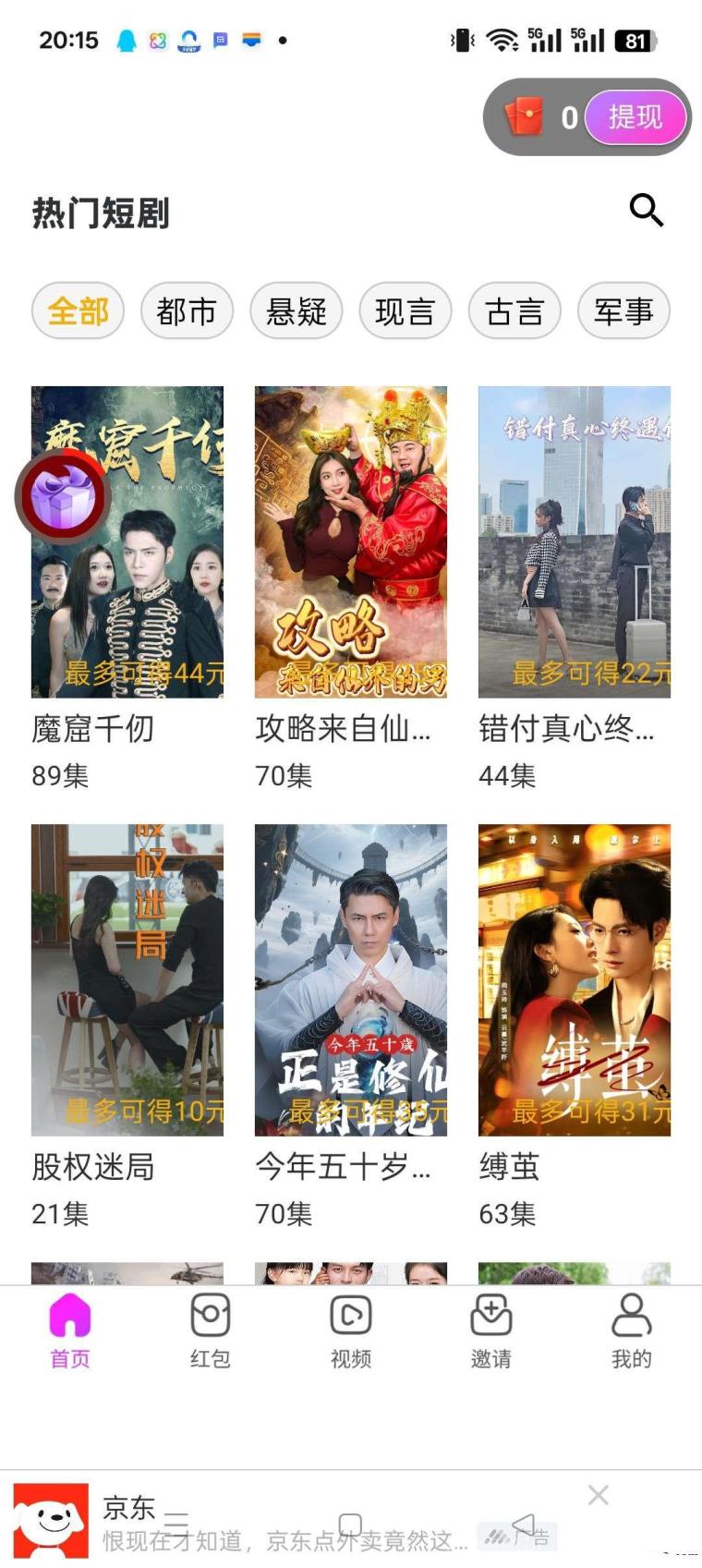Open the drama 今年五十岁…
702x1568 pixels.
[351, 979]
